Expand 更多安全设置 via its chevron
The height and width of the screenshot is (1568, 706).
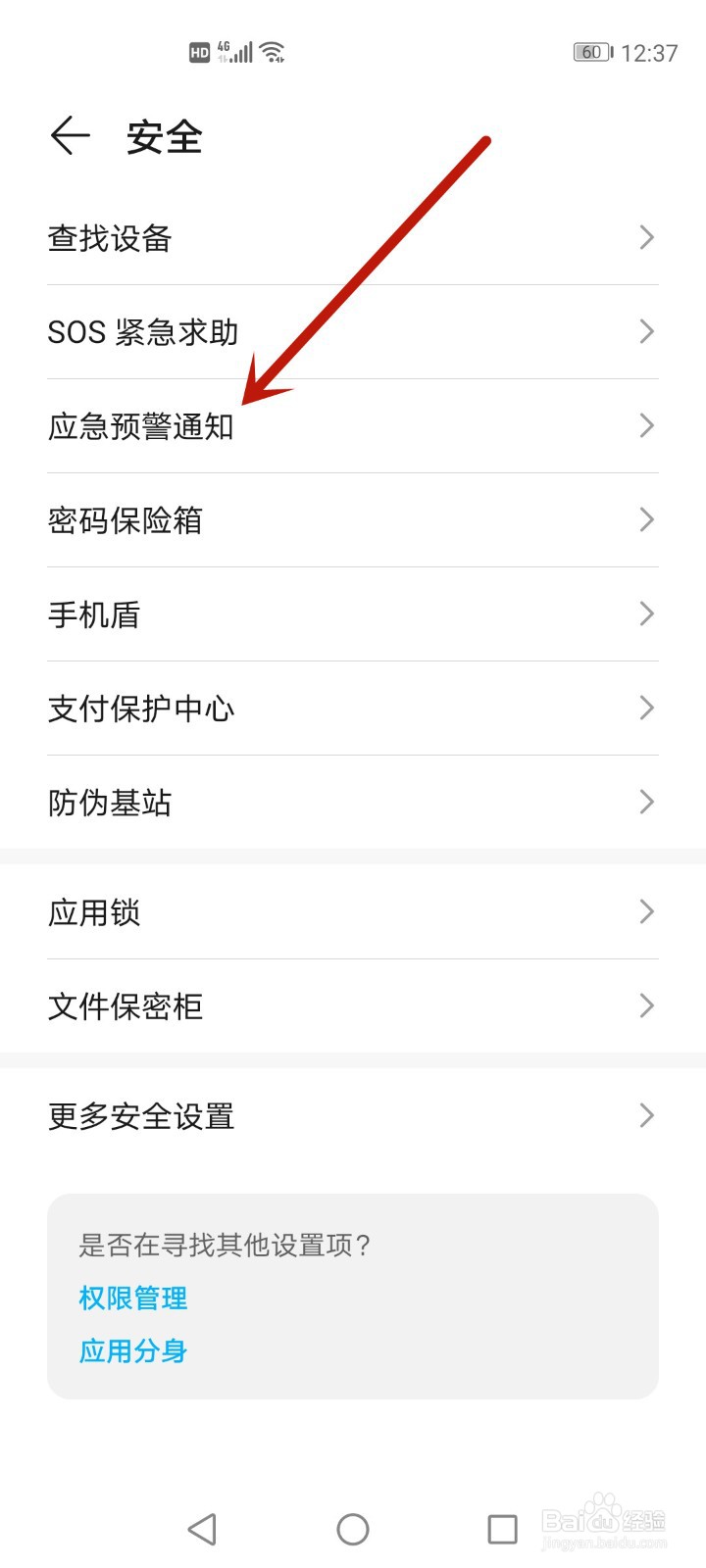(645, 1115)
